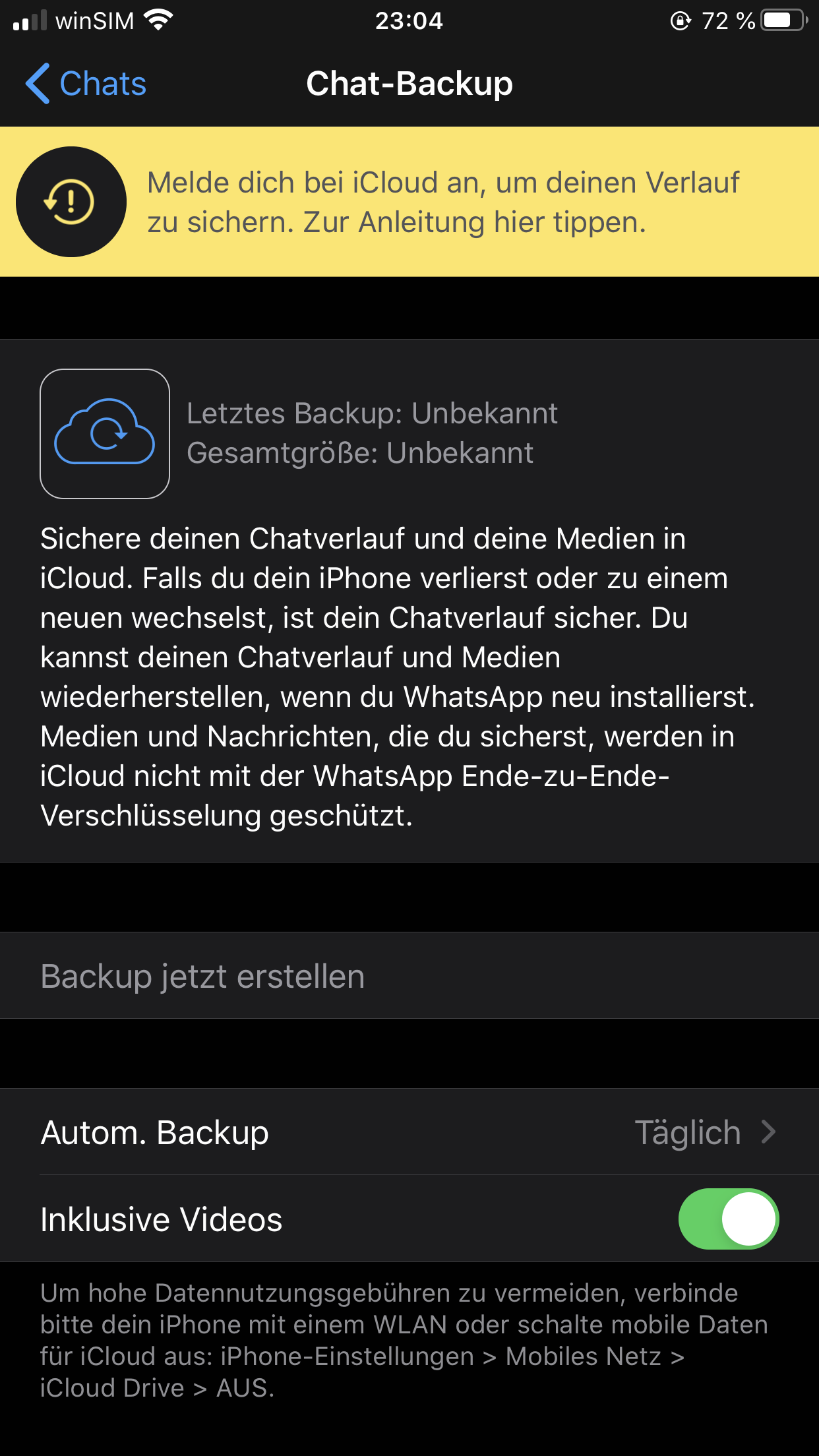Image resolution: width=819 pixels, height=1456 pixels.
Task: Tap Backup jetzt erstellen
Action: tap(203, 976)
